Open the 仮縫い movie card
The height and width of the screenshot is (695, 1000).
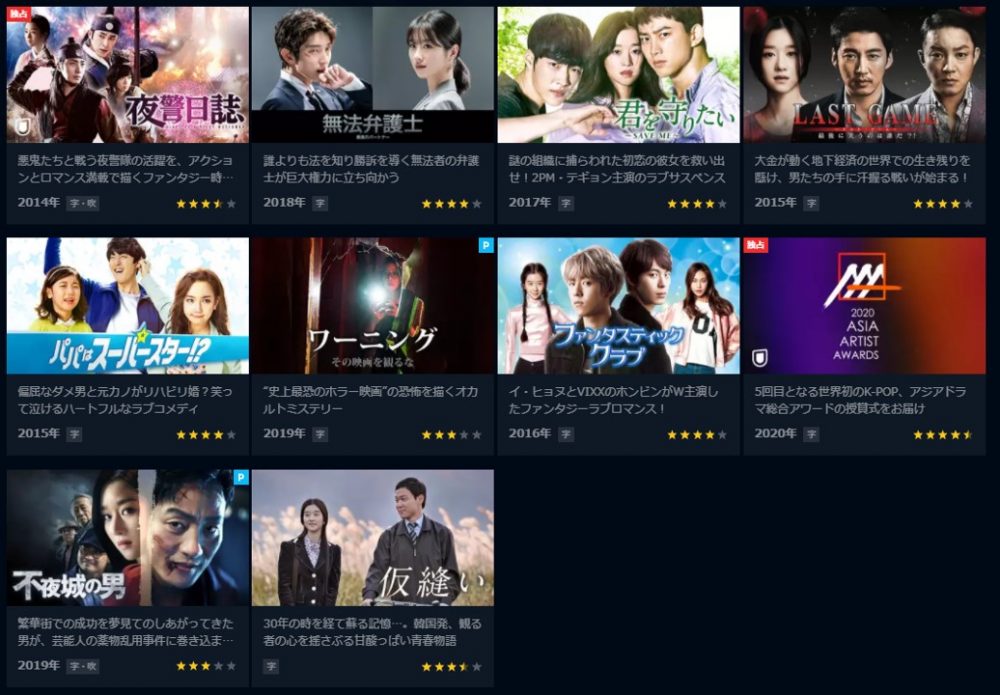click(372, 538)
